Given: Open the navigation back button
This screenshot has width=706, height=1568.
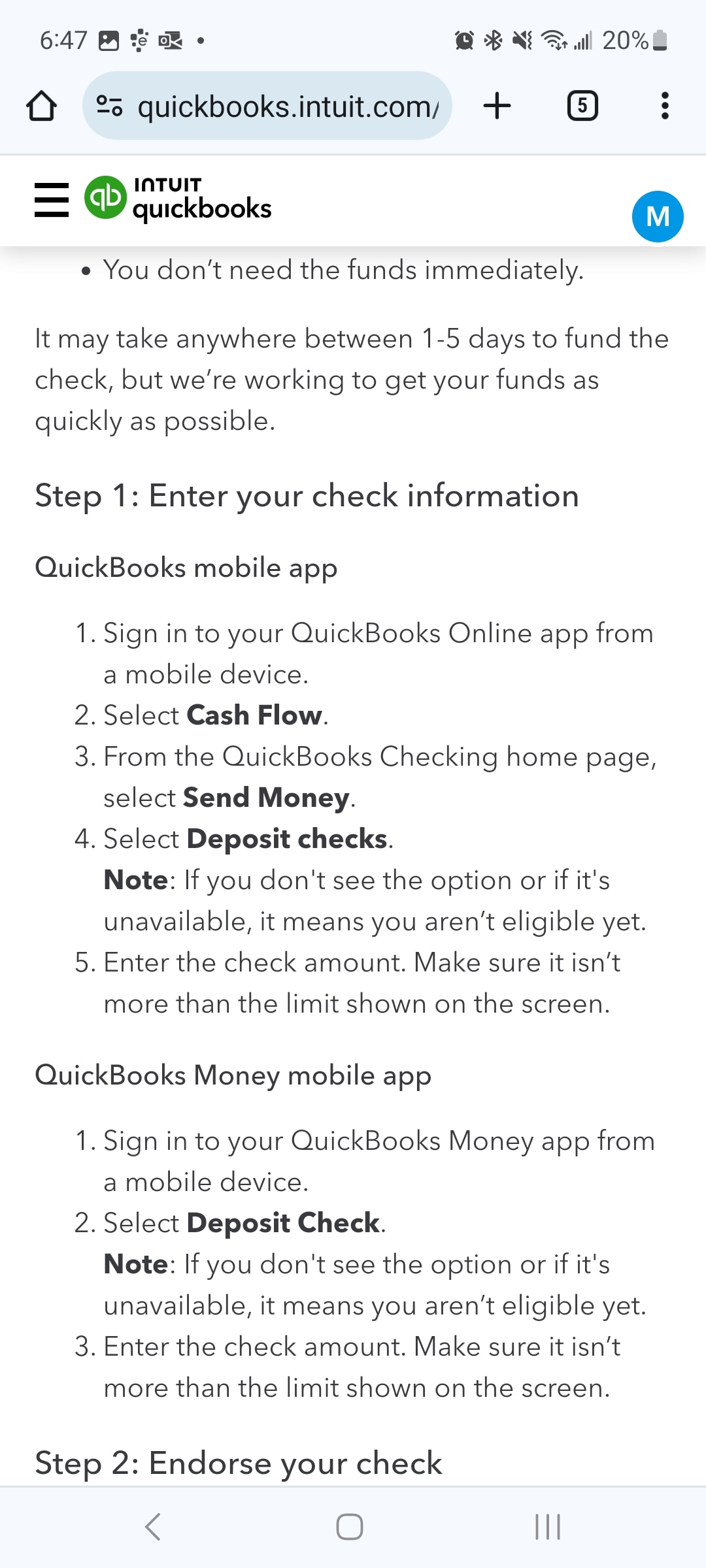Looking at the screenshot, I should [153, 1527].
